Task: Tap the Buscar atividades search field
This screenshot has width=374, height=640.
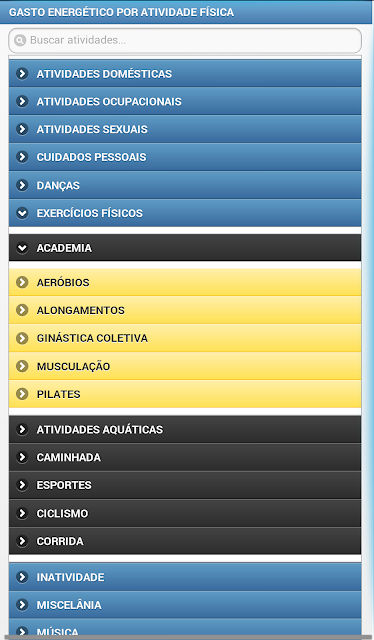Action: [185, 40]
